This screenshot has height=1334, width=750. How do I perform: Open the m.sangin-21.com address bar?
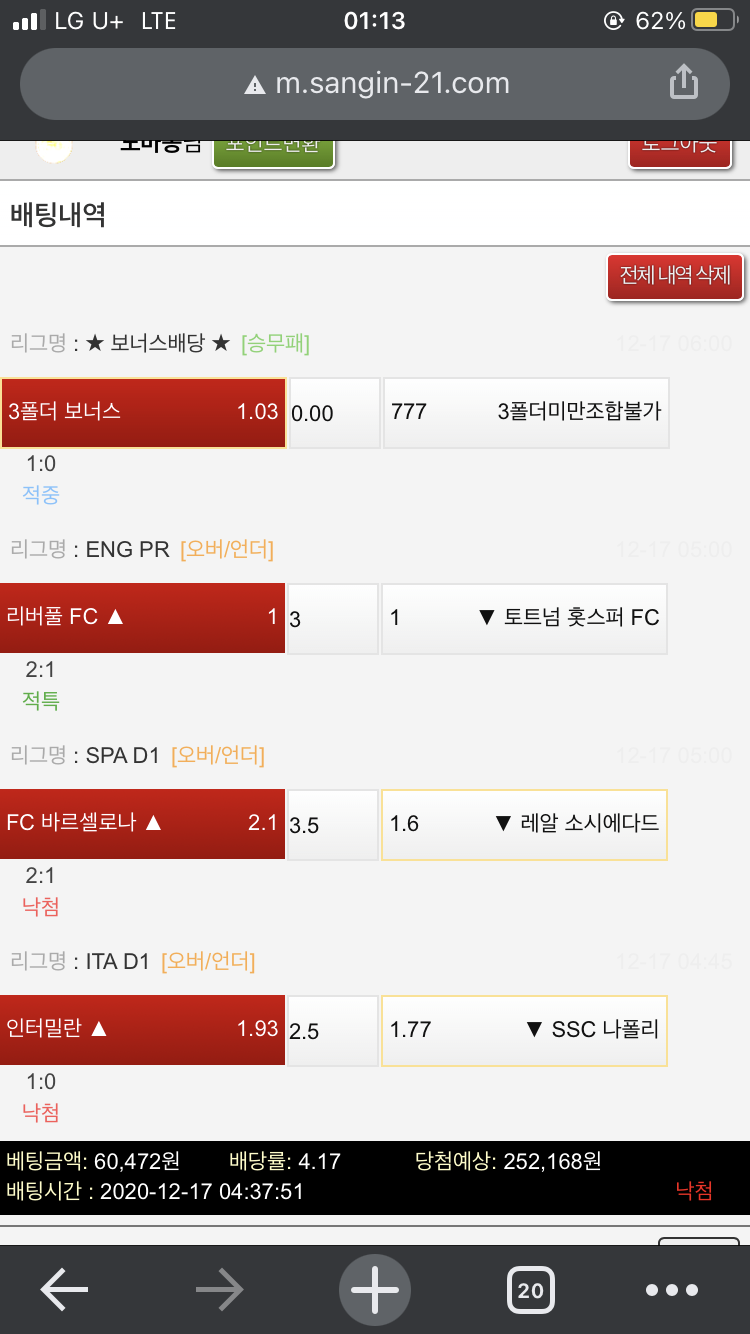tap(377, 84)
